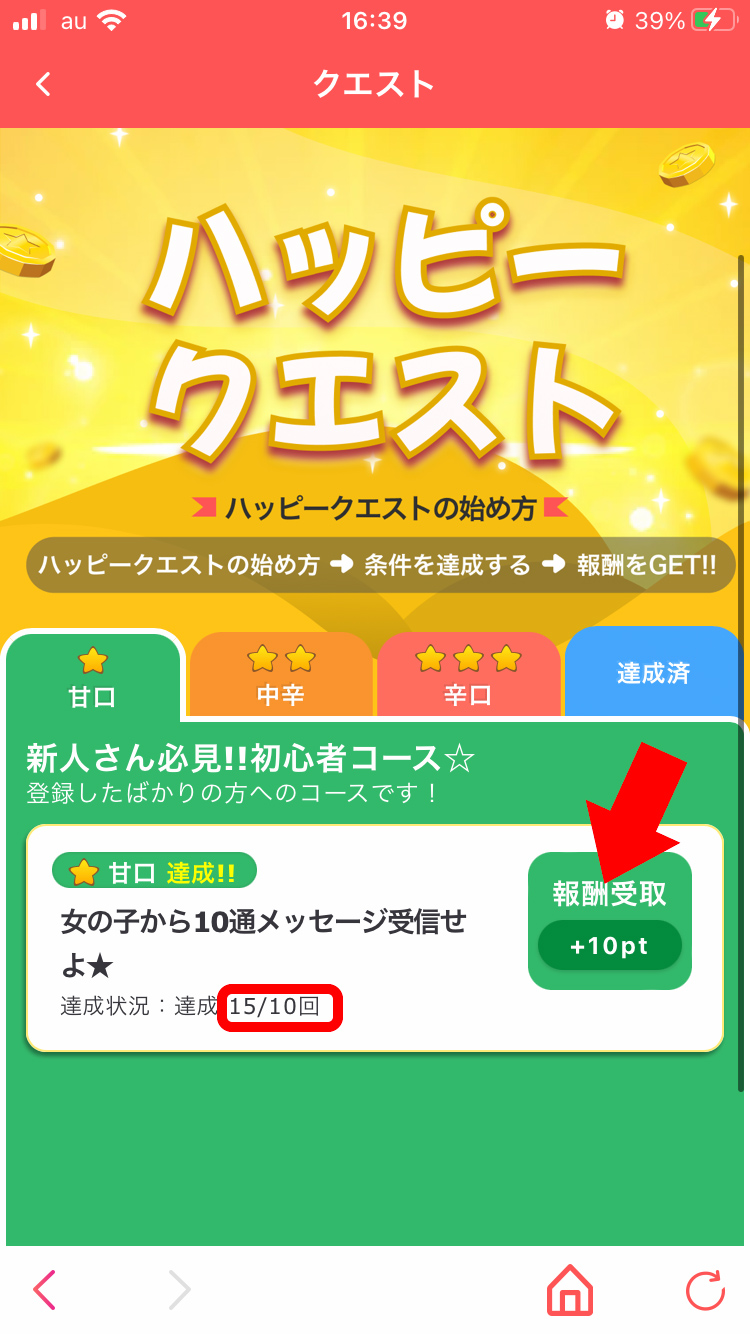Switch to the 辛口 tab
750x1334 pixels.
click(468, 675)
